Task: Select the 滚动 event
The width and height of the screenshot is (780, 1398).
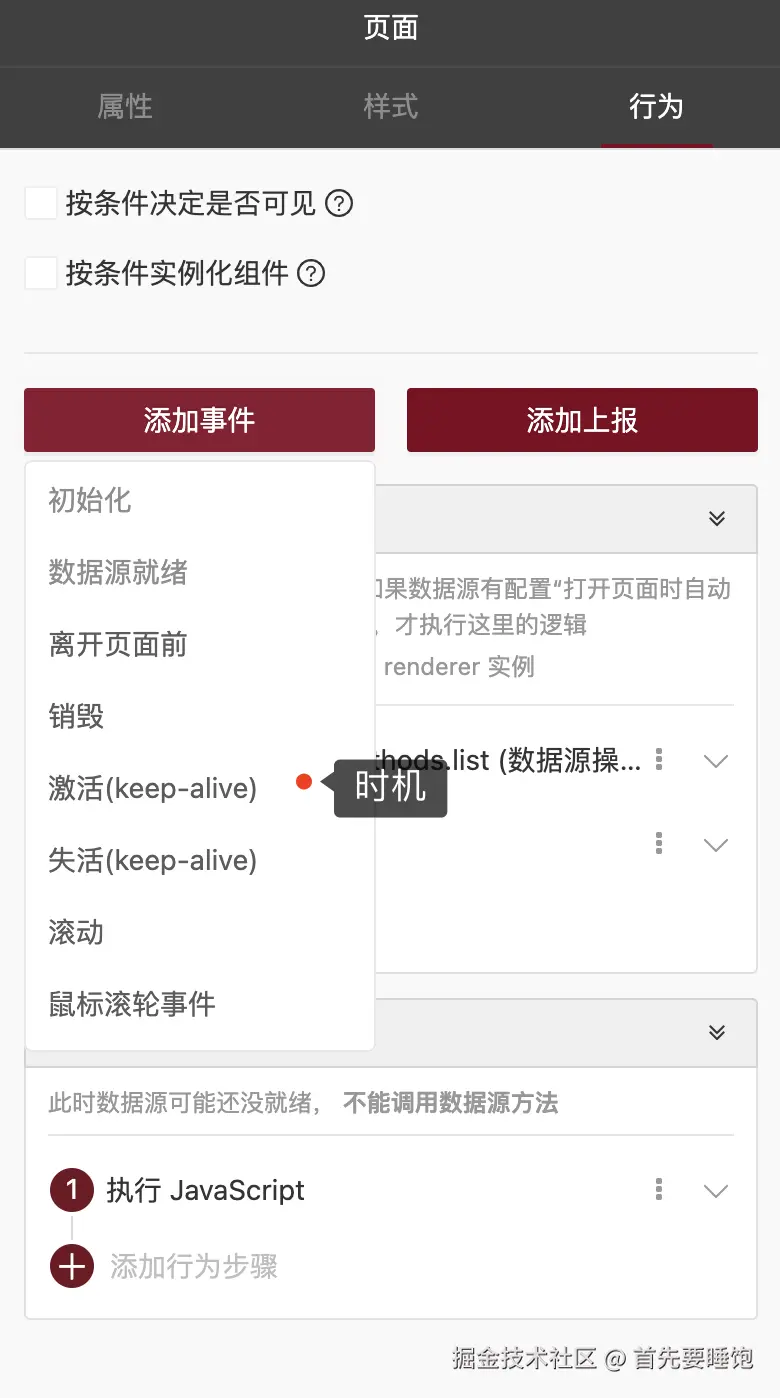Action: 76,932
